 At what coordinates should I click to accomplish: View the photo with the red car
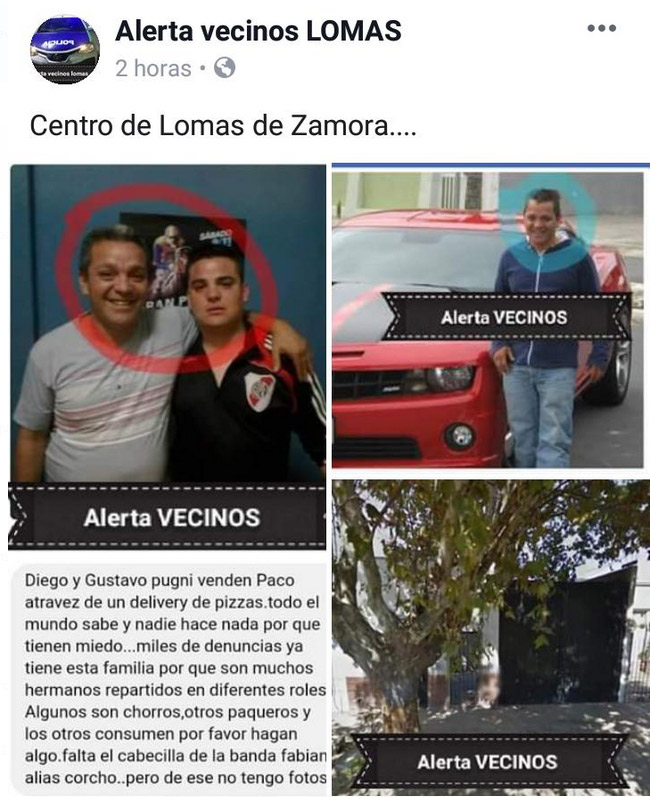pos(490,318)
